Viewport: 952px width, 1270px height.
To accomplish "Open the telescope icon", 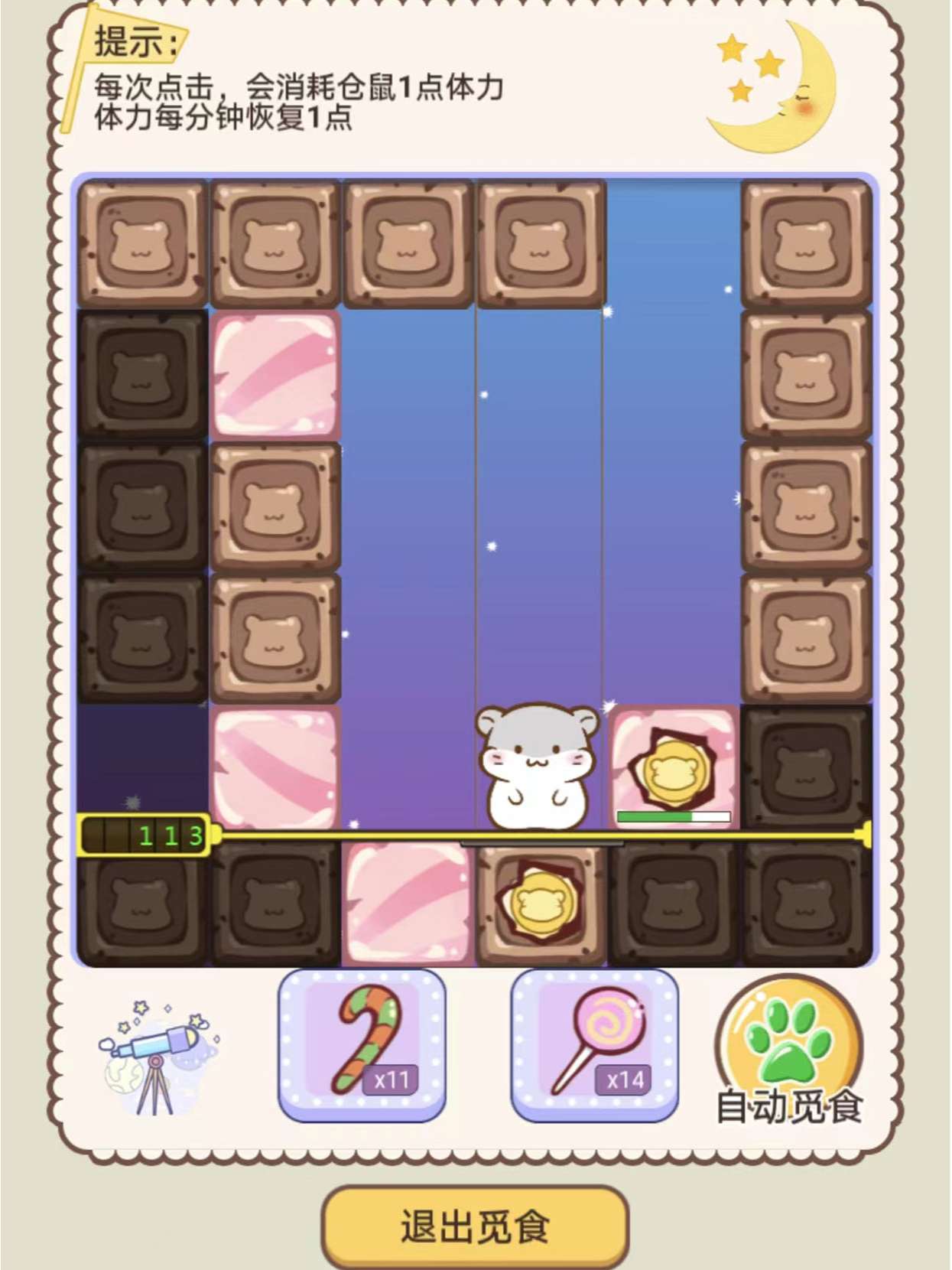I will (x=158, y=1054).
